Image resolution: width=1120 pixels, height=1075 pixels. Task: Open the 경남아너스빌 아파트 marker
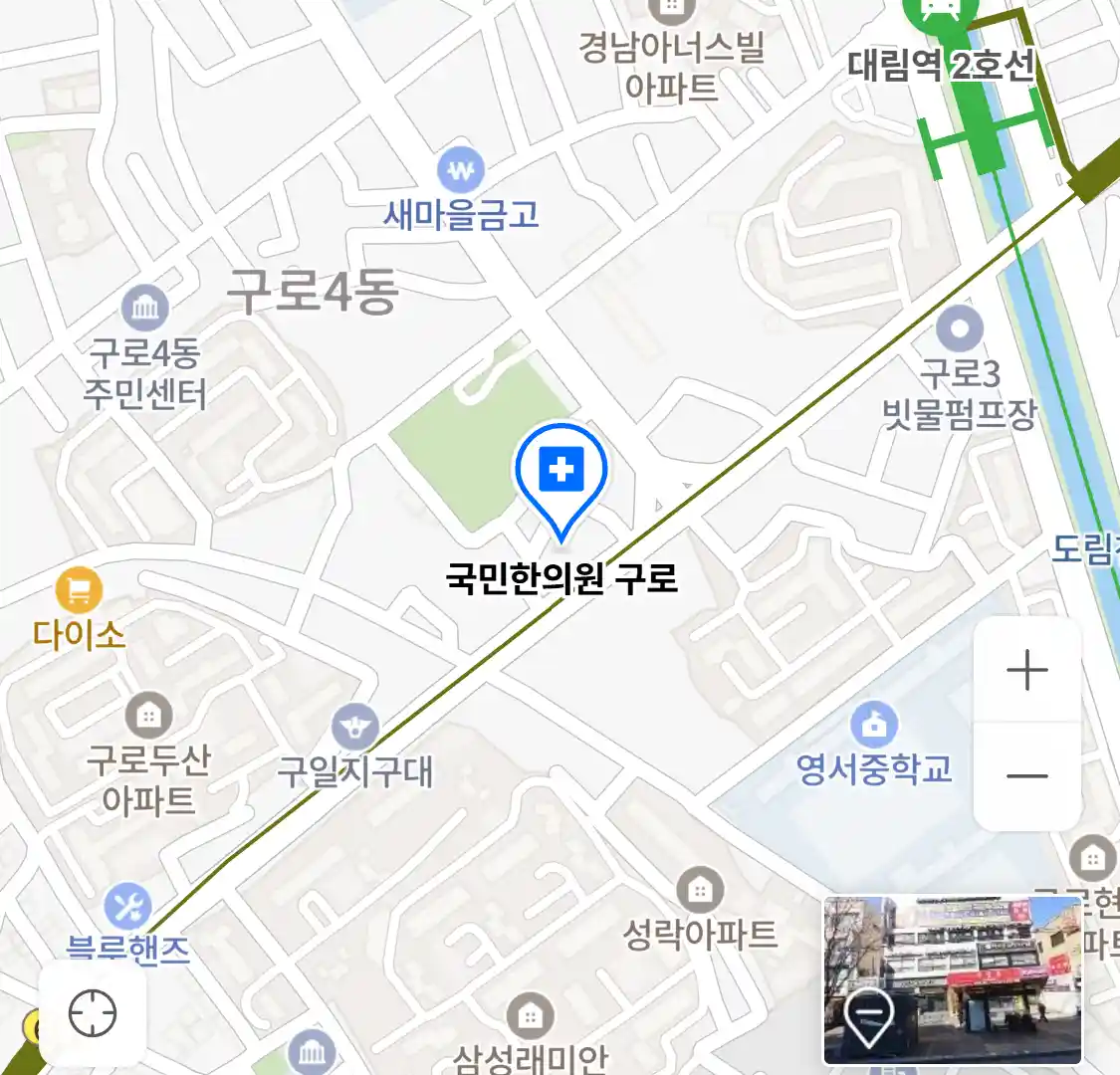(x=672, y=12)
